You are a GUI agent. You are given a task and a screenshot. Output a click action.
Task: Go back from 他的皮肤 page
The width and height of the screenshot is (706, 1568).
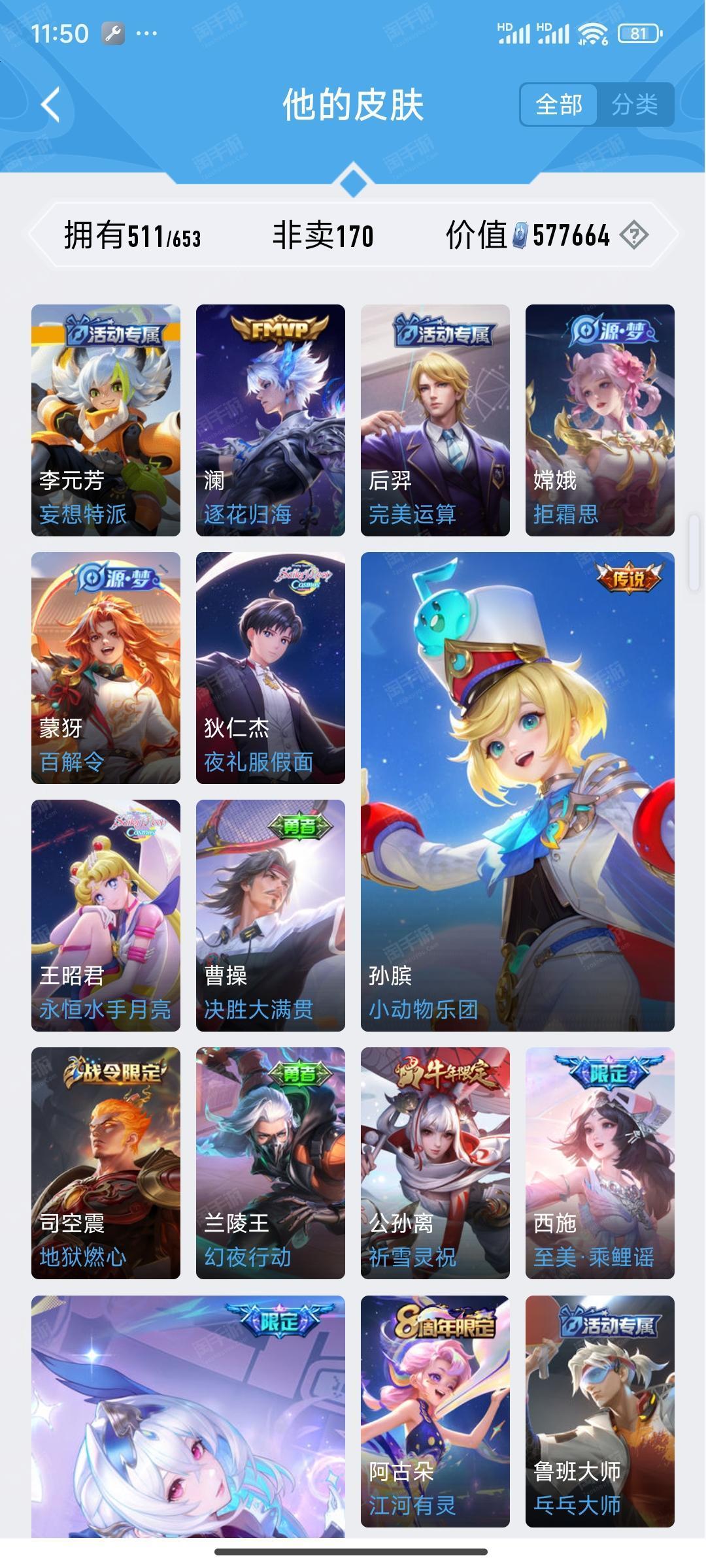[51, 105]
